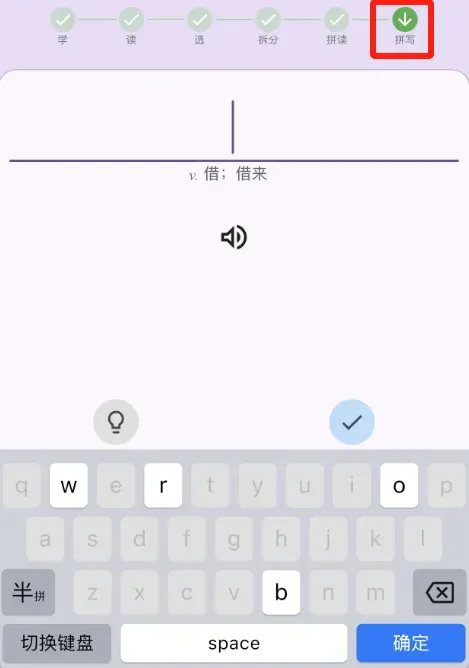Type the letter o key
469x668 pixels.
399,485
